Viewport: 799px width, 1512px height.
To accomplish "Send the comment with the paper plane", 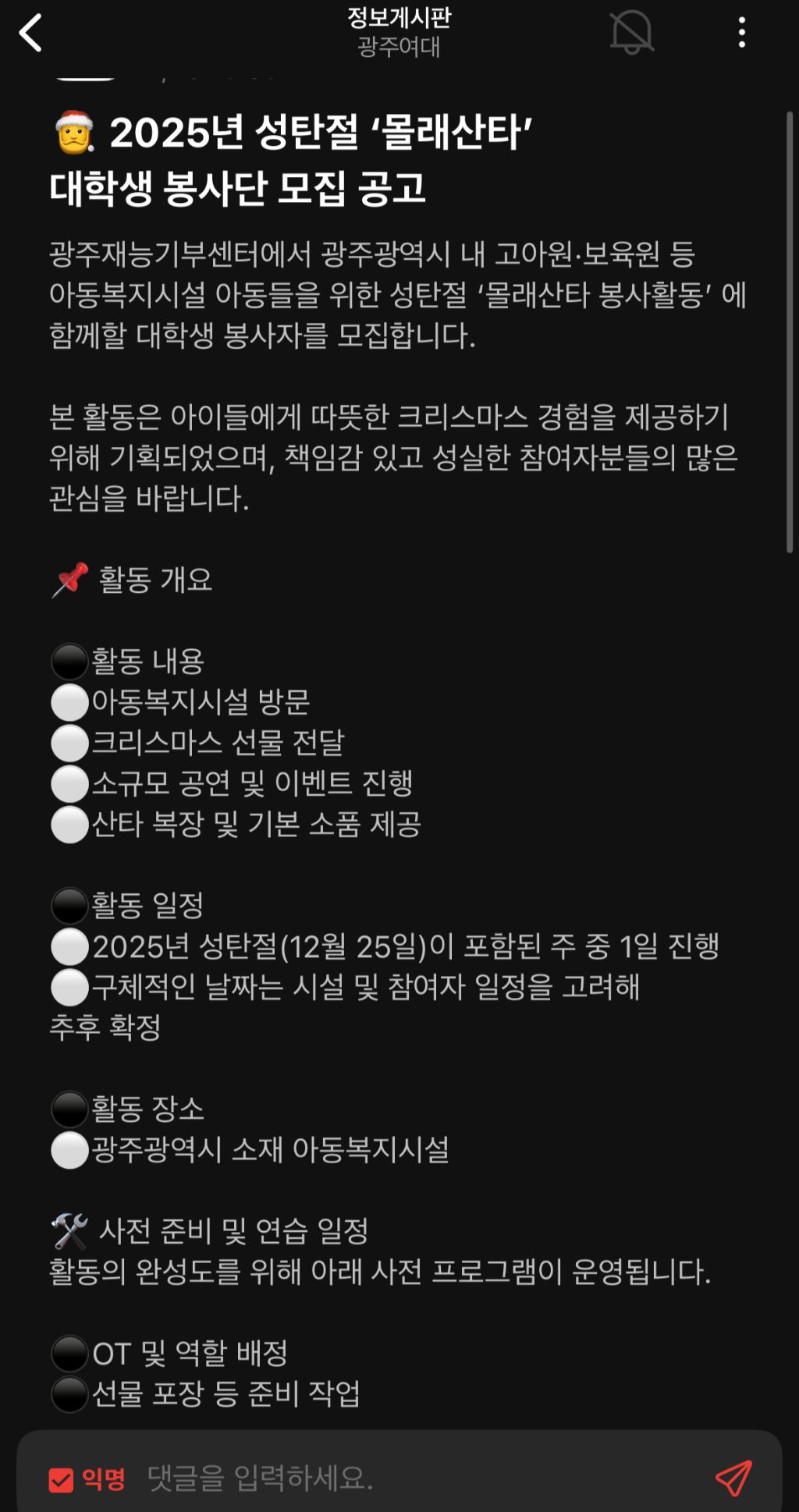I will (733, 1478).
